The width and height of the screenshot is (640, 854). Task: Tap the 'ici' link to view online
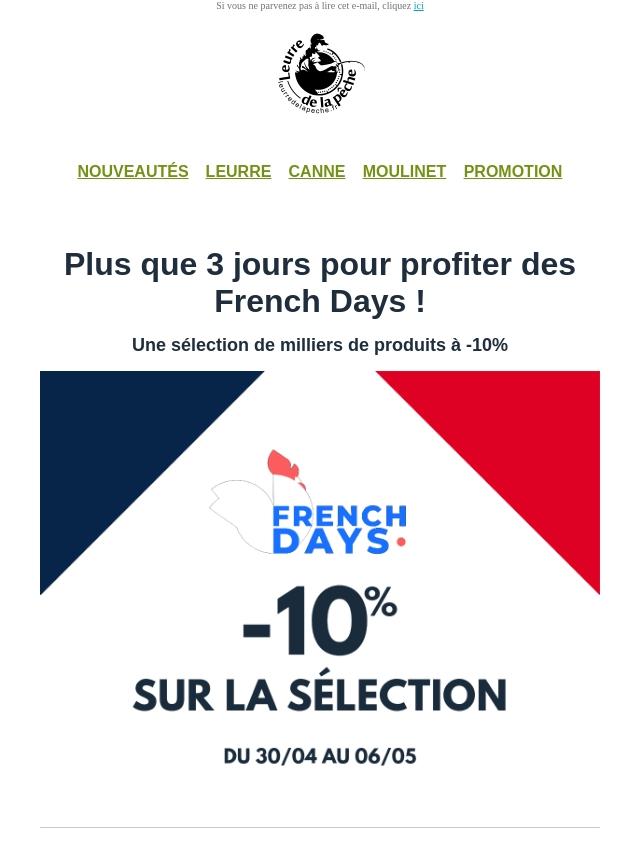pos(418,6)
